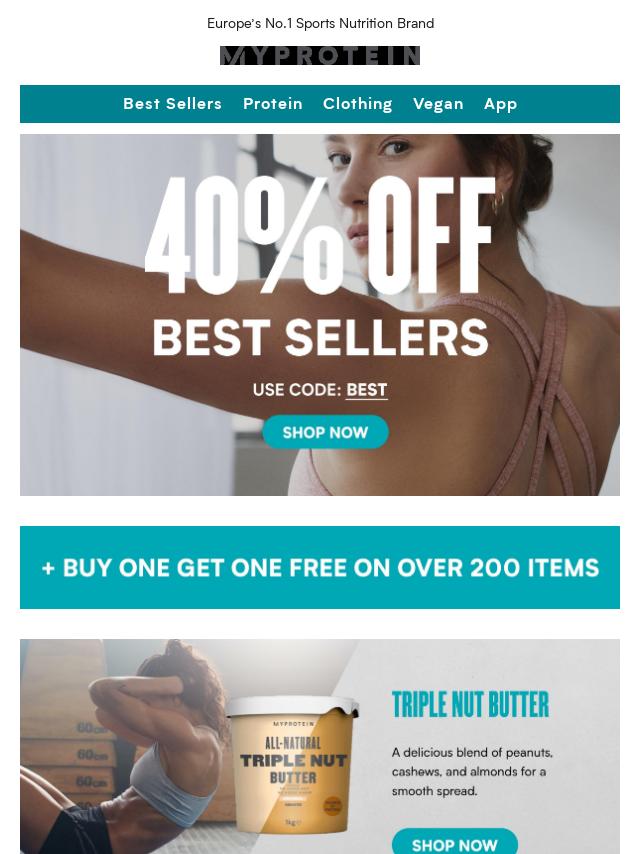640x854 pixels.
Task: Tap Shop Now on the 40% off banner
Action: [325, 432]
